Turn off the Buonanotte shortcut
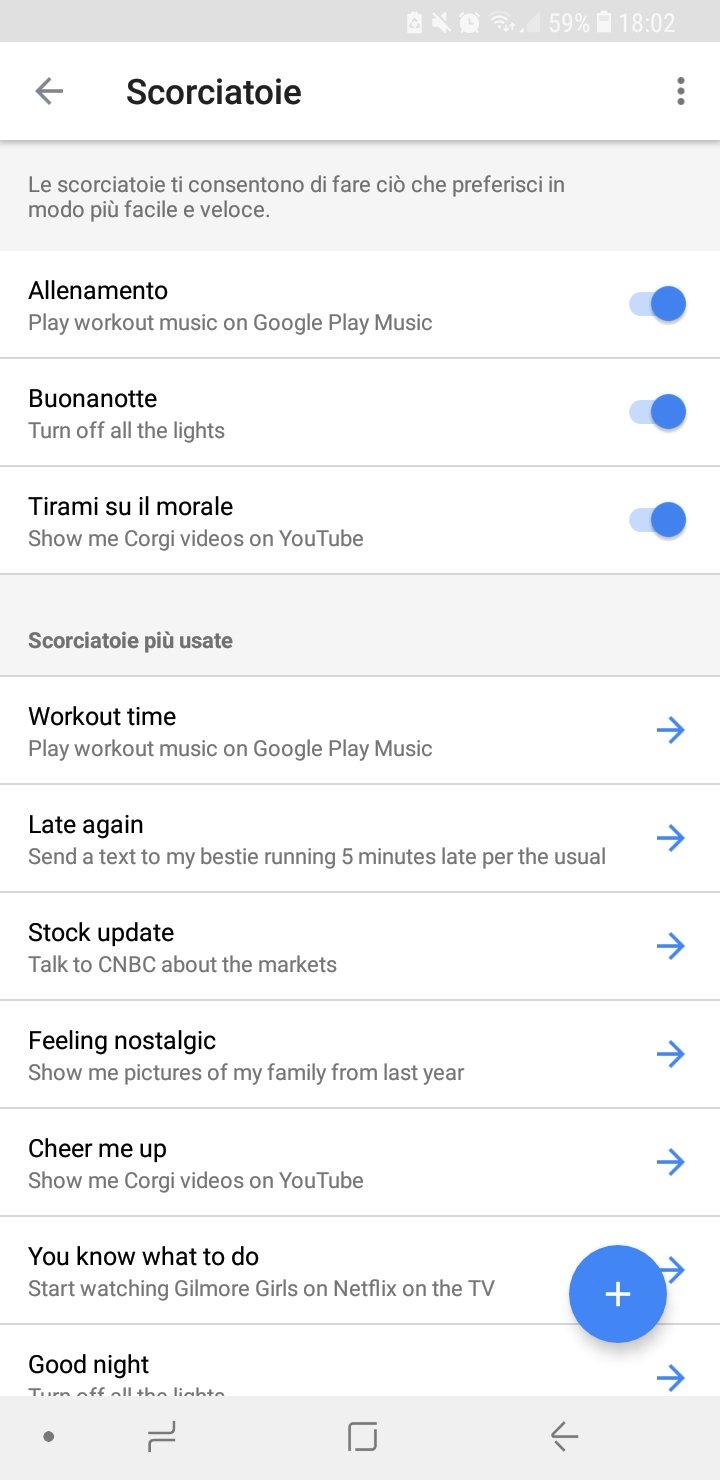This screenshot has width=720, height=1480. [x=657, y=412]
